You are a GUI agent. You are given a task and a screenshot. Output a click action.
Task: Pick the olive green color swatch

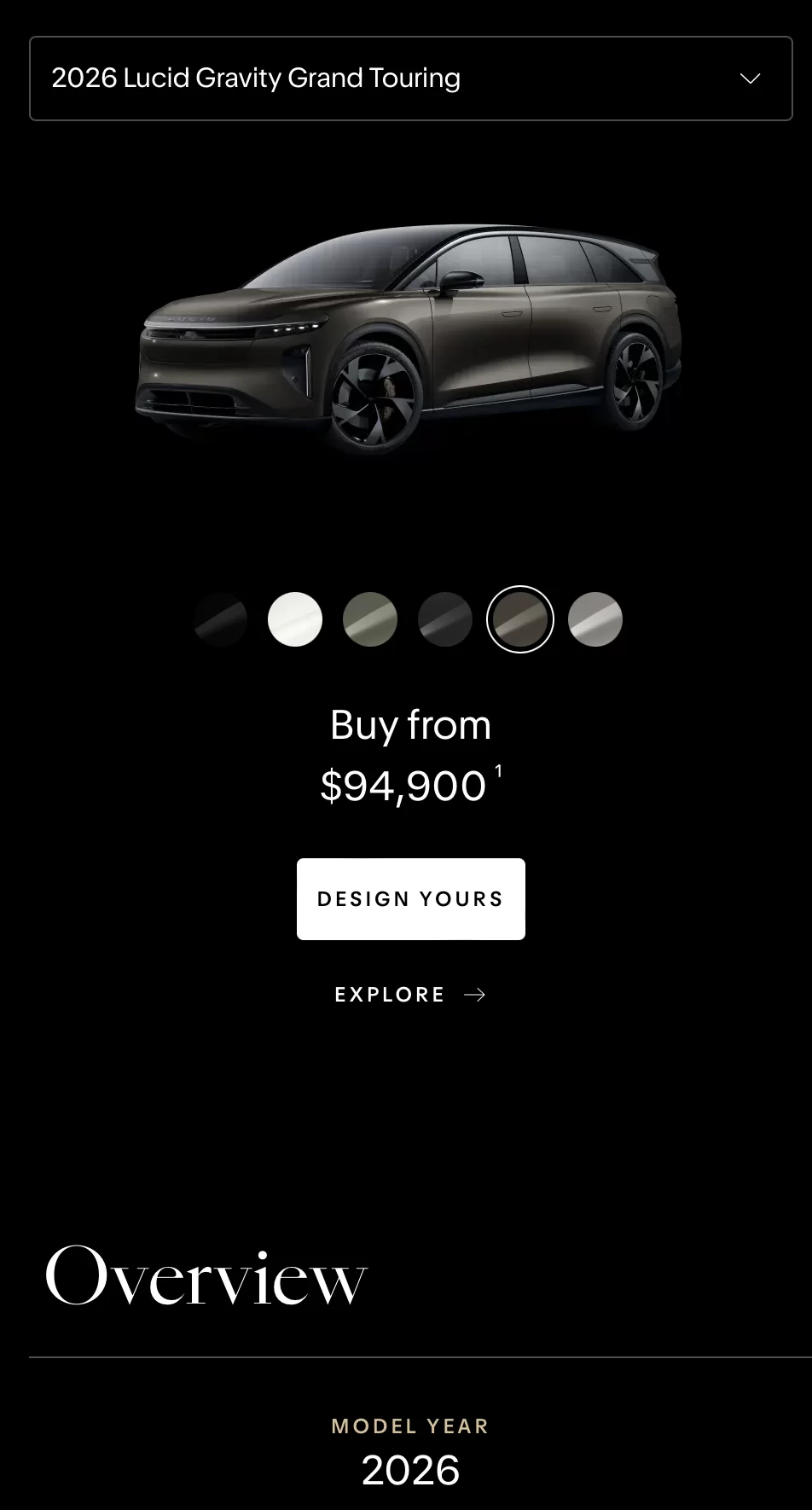coord(370,619)
